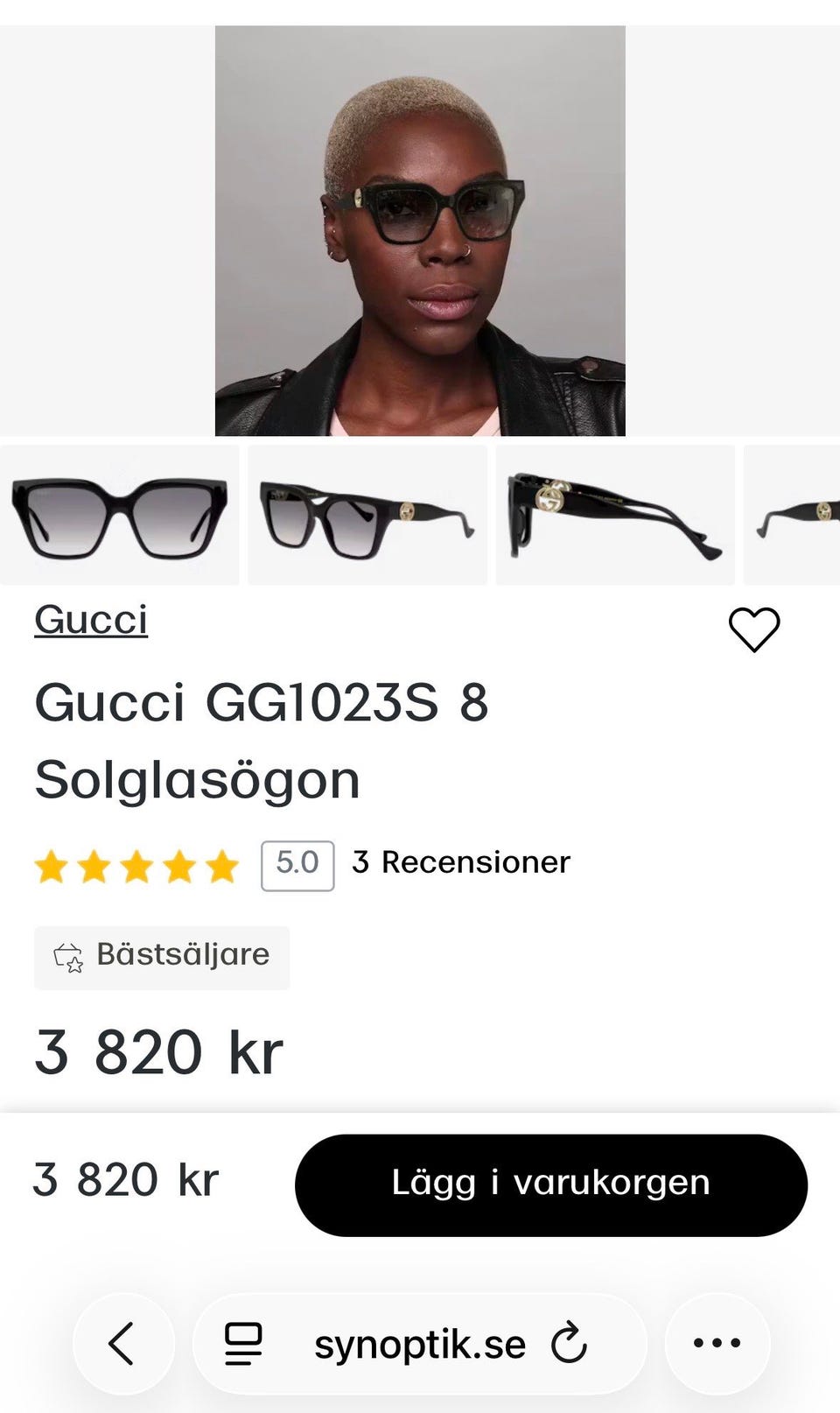
Task: Tap the model wearing sunglasses main image
Action: point(420,232)
